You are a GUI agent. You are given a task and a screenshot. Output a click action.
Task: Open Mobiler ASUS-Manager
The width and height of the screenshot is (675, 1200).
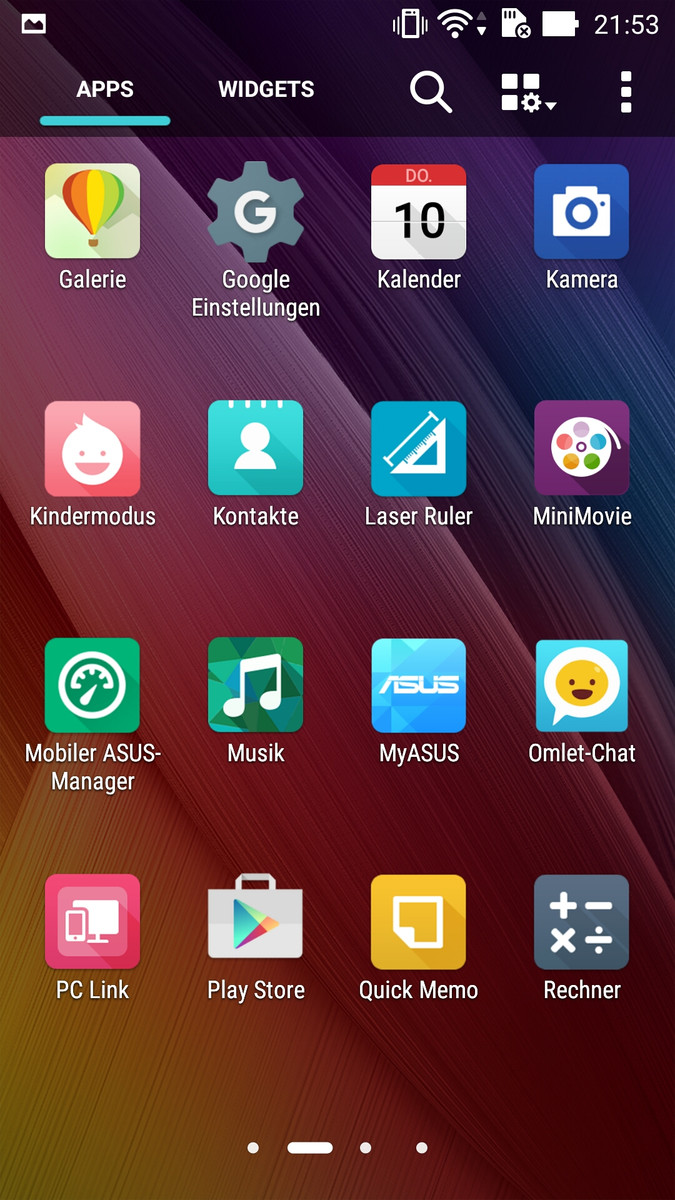click(x=92, y=686)
